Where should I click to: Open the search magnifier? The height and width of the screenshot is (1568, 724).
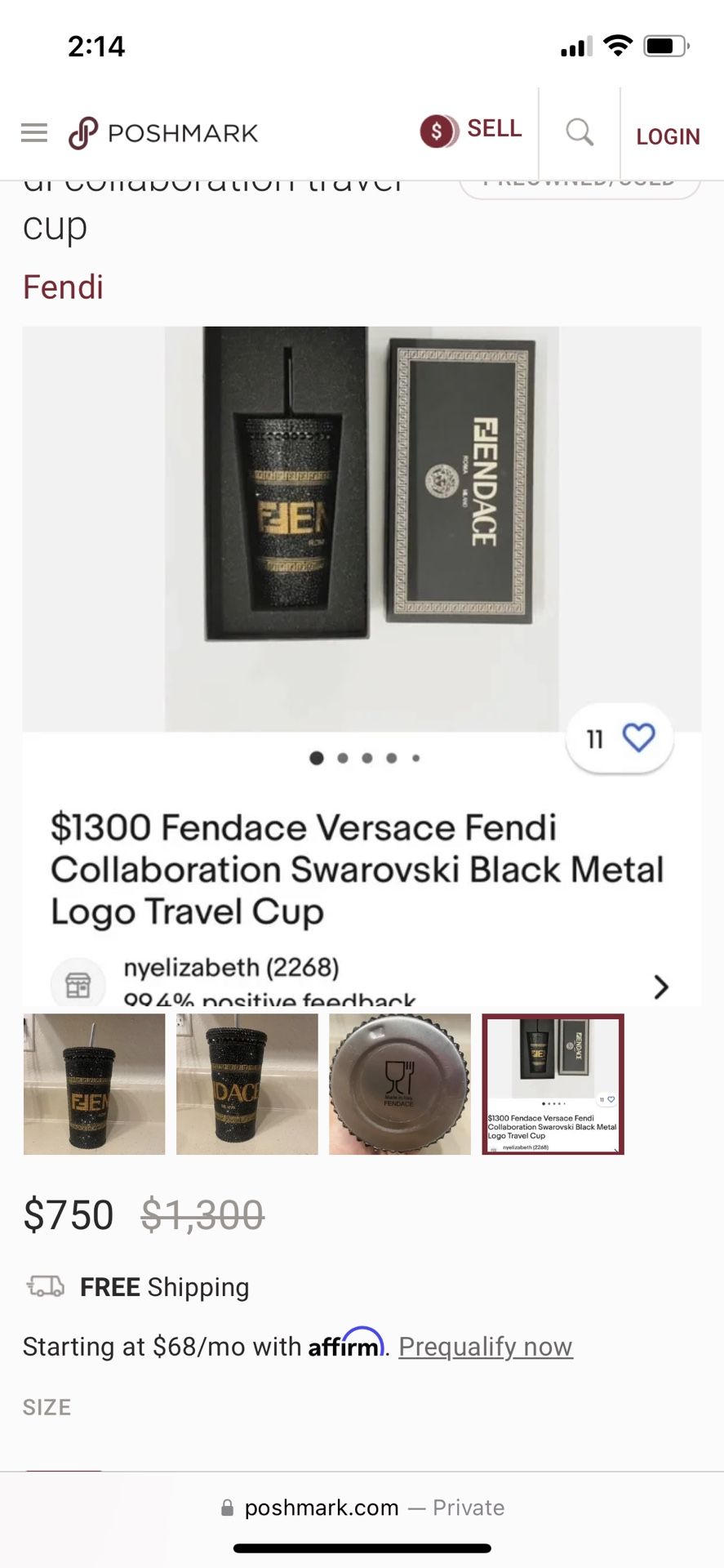click(x=580, y=132)
